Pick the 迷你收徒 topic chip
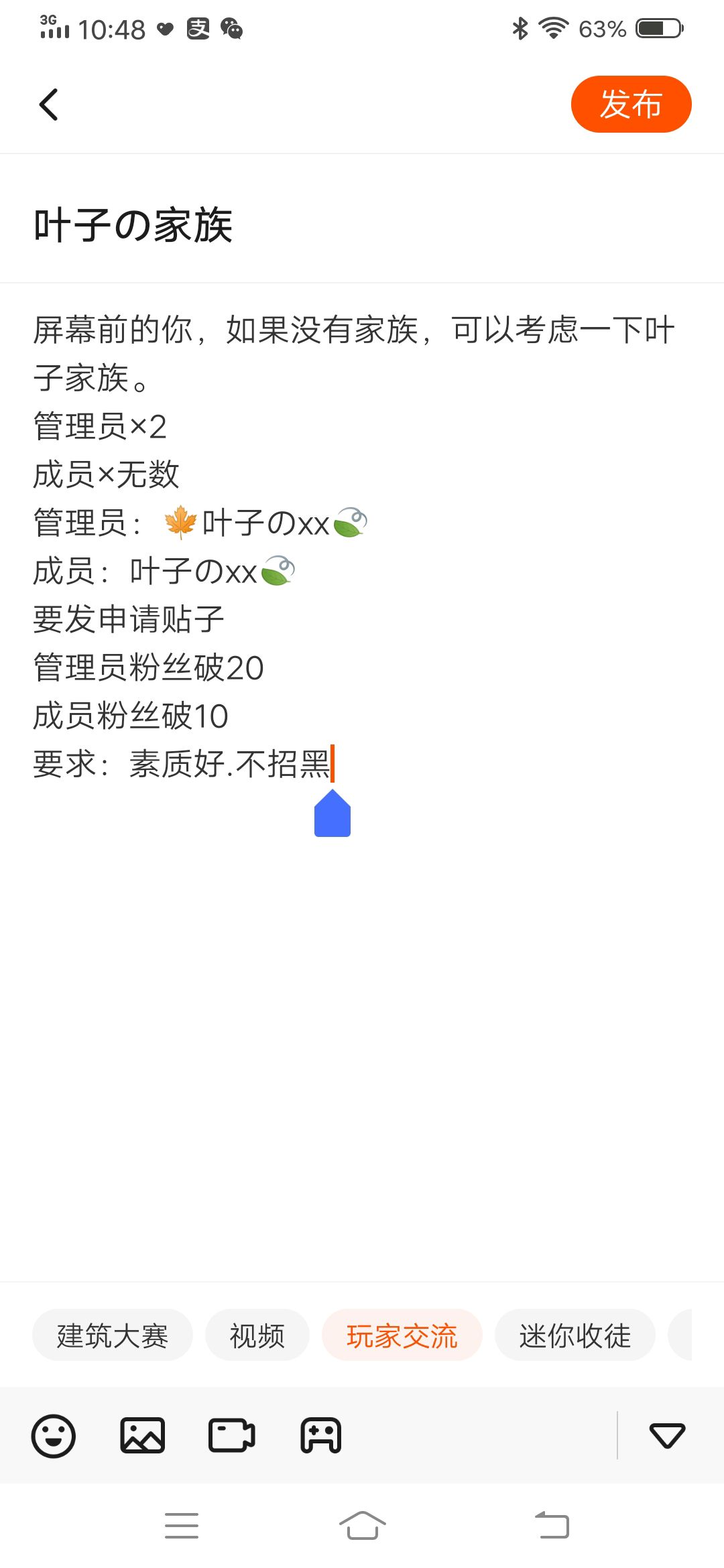Viewport: 724px width, 1568px height. (x=575, y=1335)
